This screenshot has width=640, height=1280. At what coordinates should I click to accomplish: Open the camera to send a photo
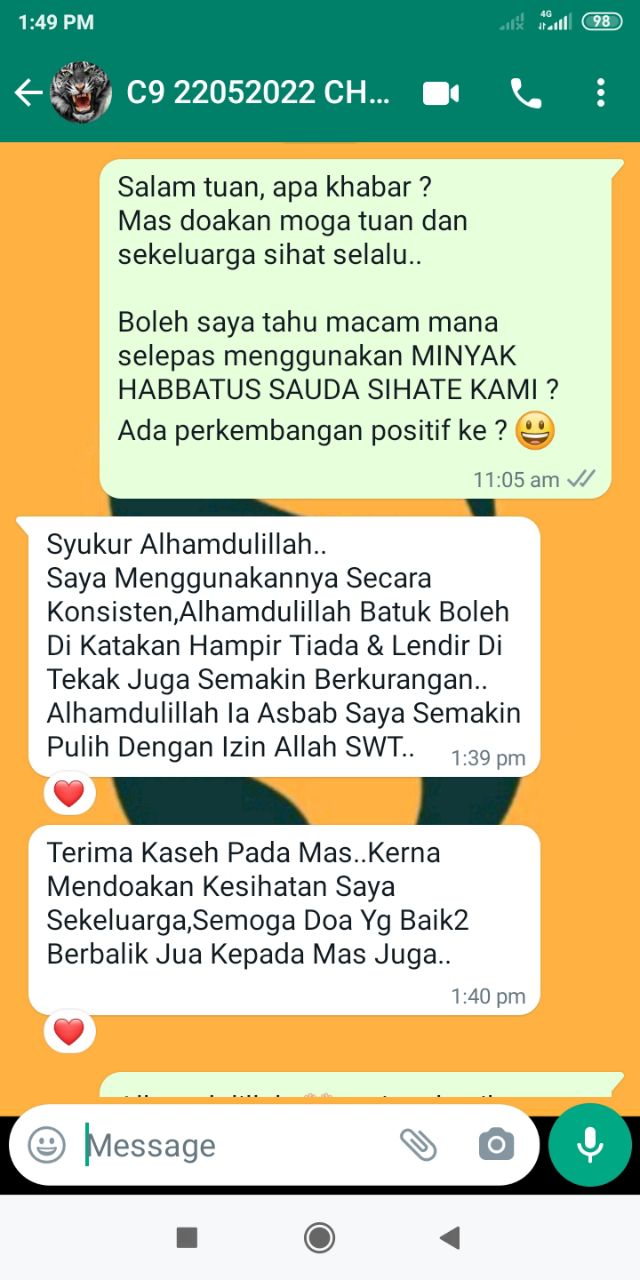pos(496,1145)
